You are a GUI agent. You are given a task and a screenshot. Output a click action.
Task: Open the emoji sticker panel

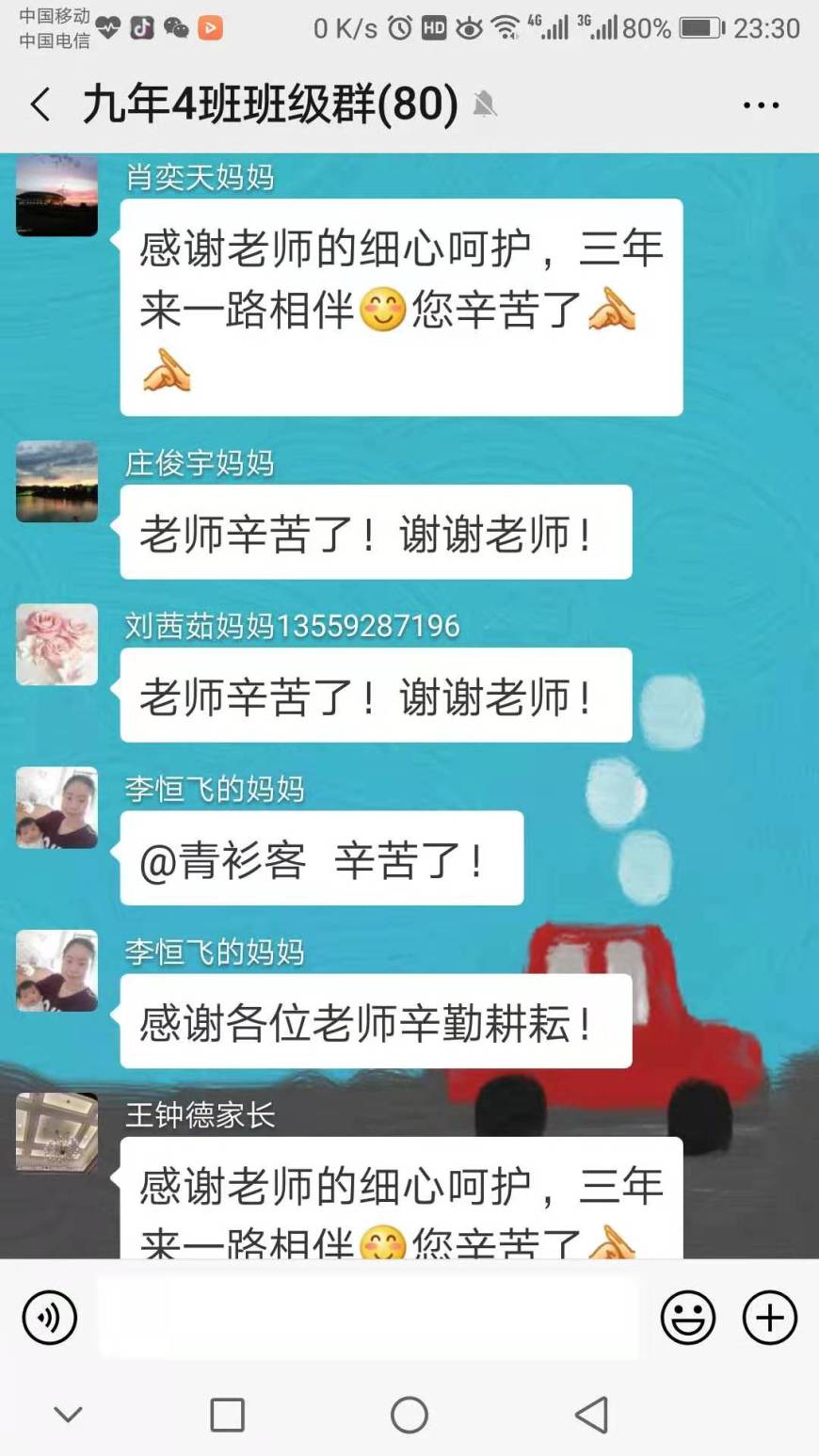[688, 1318]
